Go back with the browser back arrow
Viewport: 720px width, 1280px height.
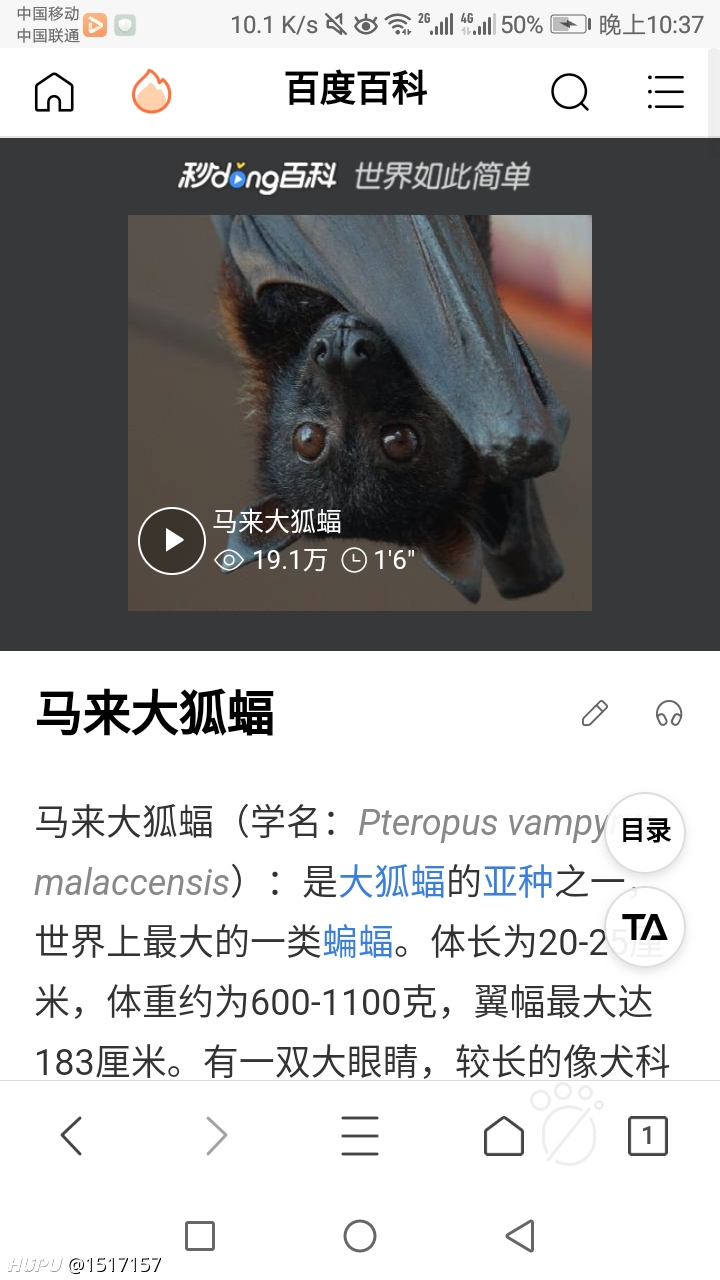point(71,1136)
